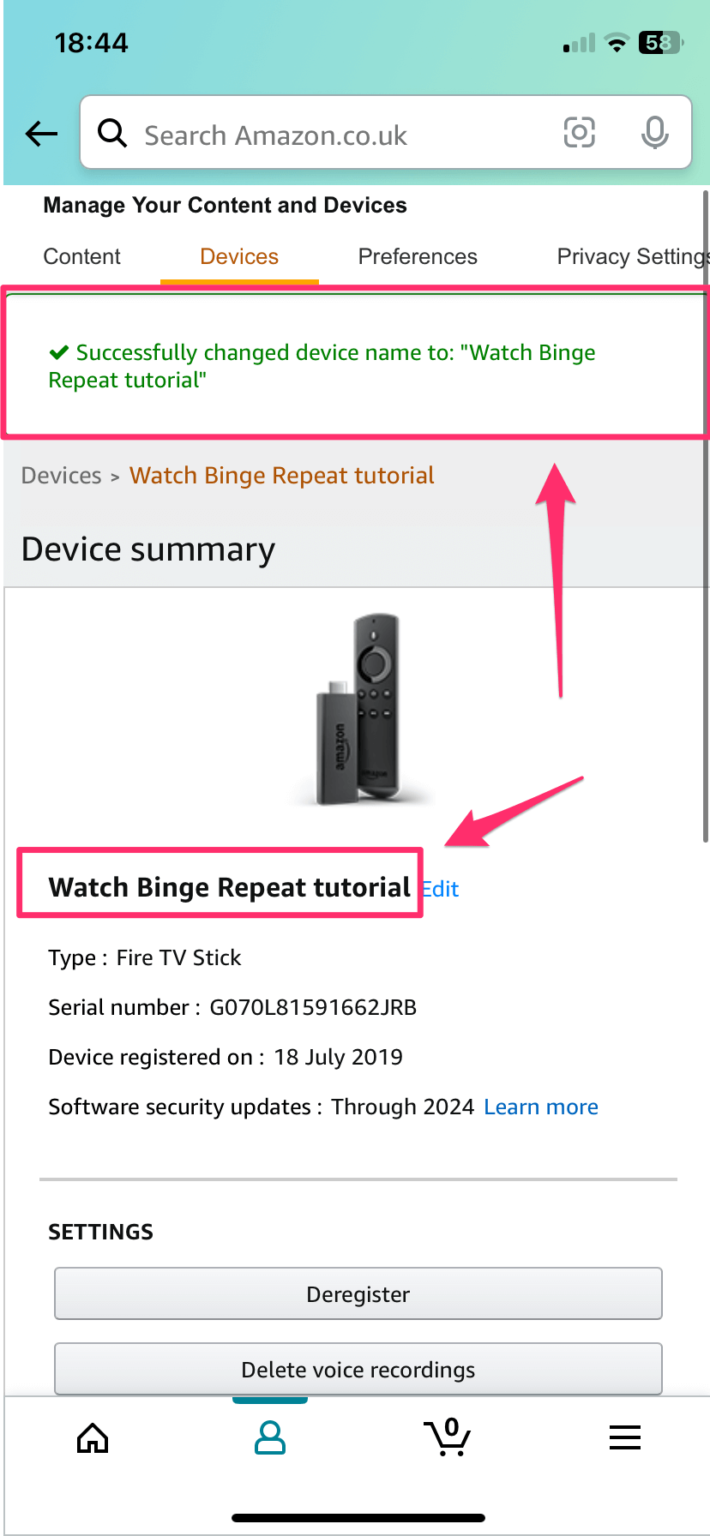Start voice search with microphone icon
This screenshot has width=710, height=1536.
pos(655,133)
